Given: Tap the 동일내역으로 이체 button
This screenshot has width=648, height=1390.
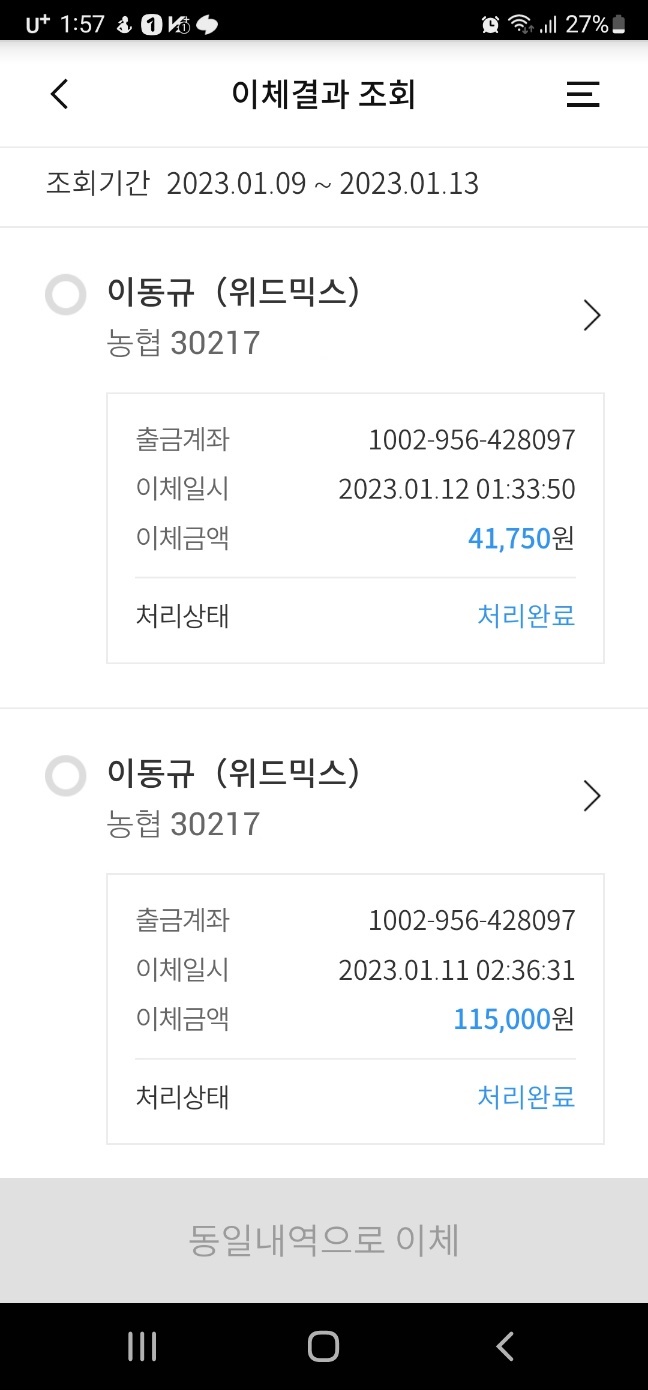Looking at the screenshot, I should [324, 1240].
